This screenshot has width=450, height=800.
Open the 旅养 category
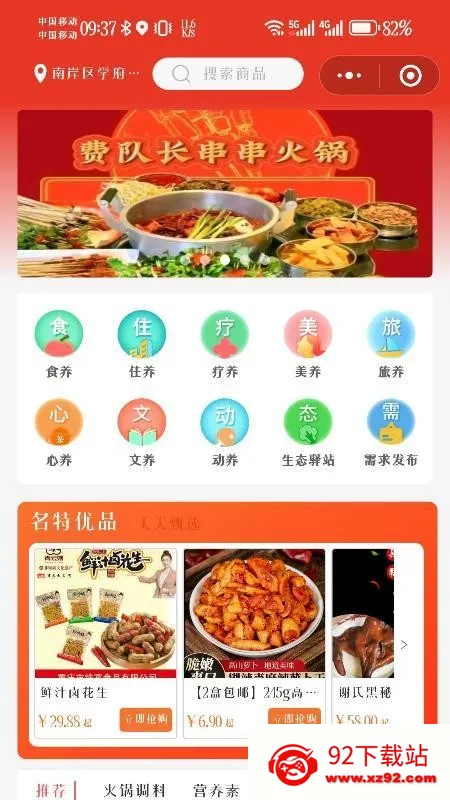[x=391, y=345]
